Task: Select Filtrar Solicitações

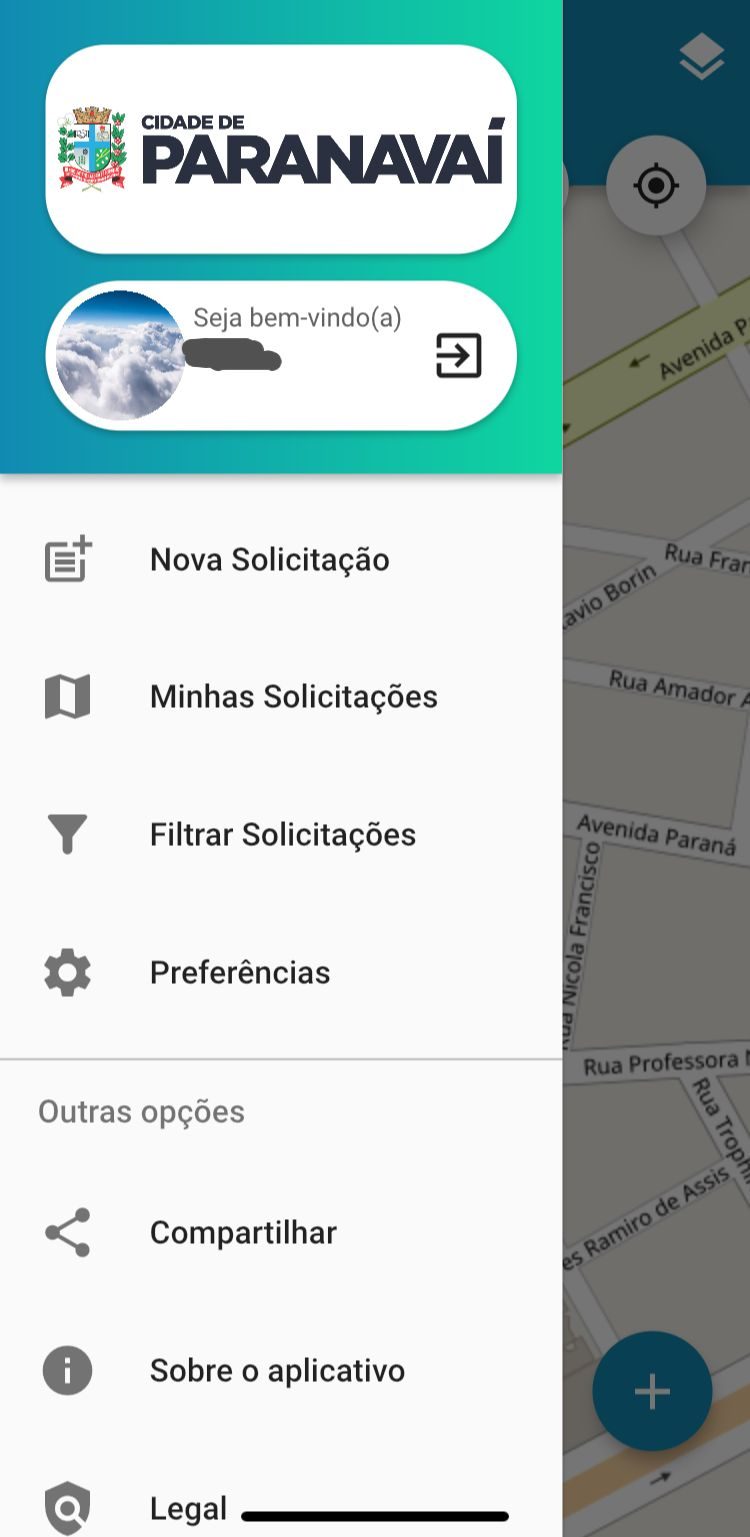Action: tap(282, 834)
